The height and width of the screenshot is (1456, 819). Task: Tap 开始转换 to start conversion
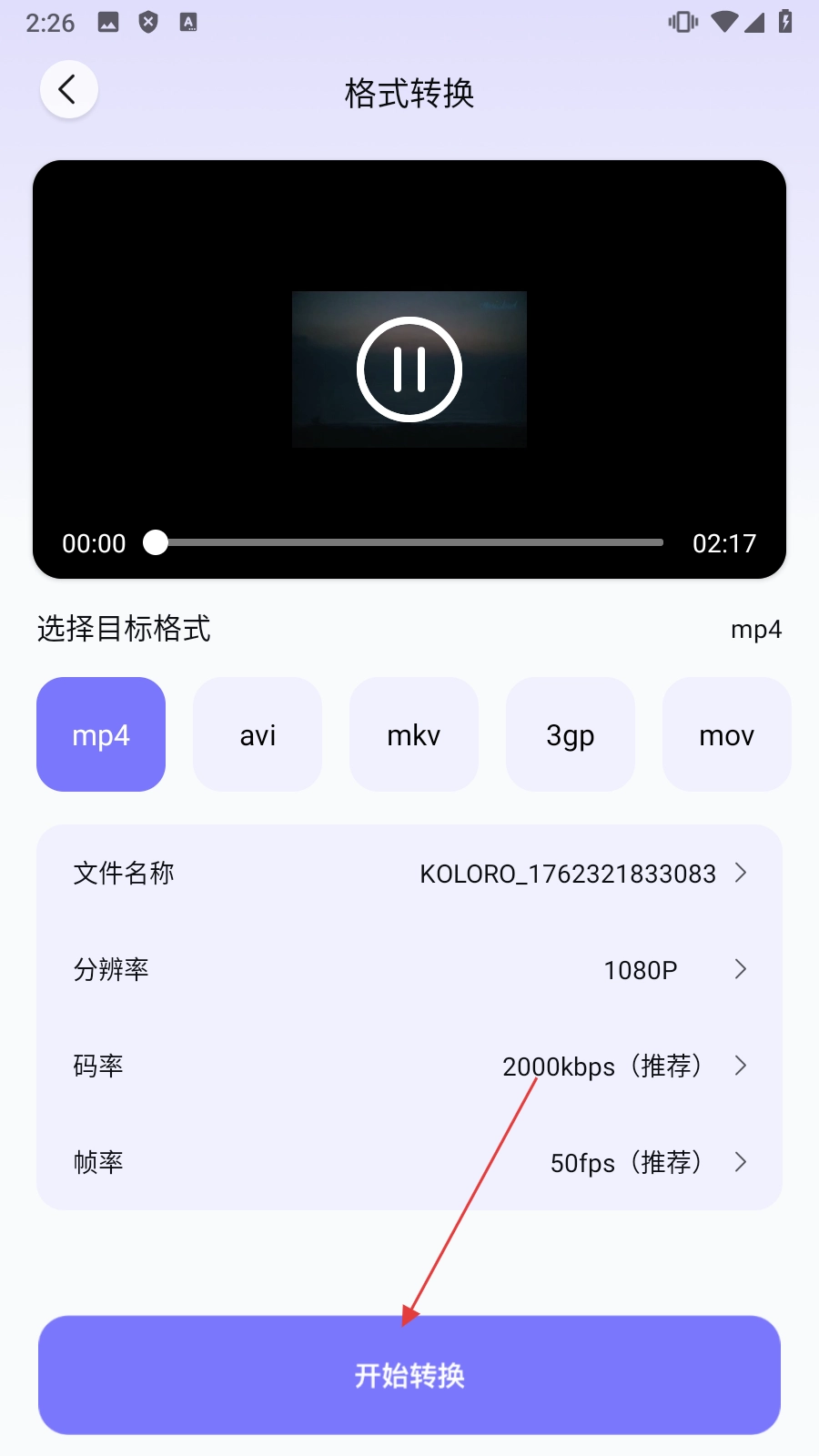(x=409, y=1375)
